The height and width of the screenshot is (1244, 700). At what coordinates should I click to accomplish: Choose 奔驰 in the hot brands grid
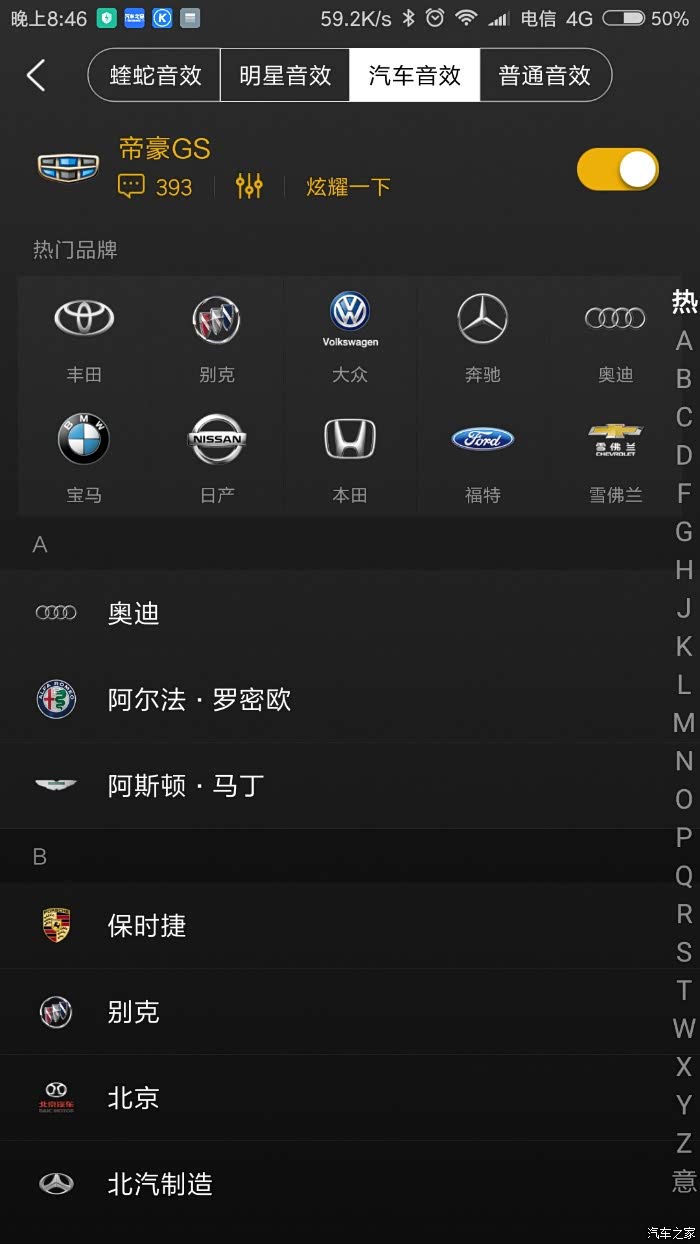tap(483, 336)
